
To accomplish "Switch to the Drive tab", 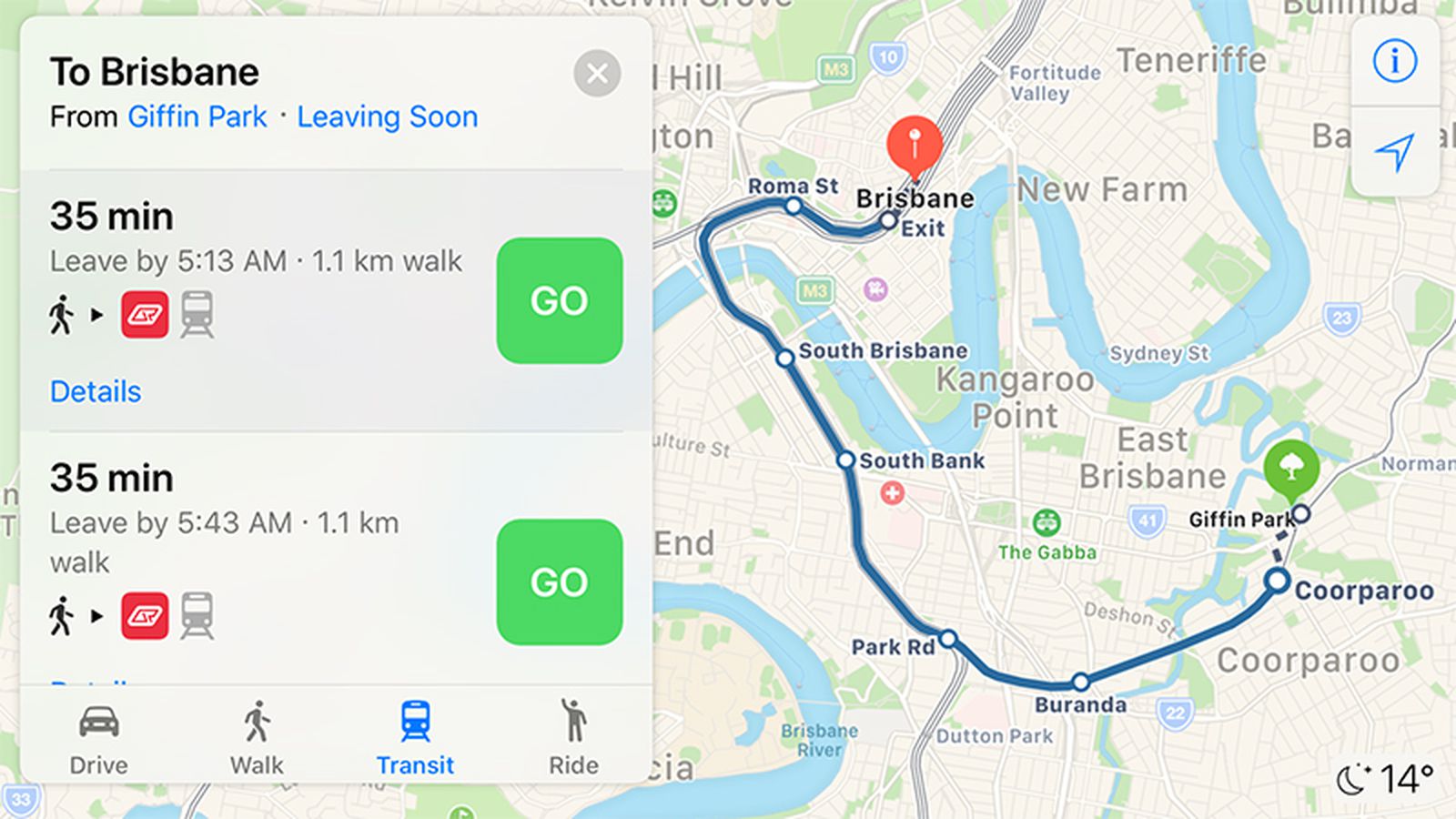I will click(98, 739).
